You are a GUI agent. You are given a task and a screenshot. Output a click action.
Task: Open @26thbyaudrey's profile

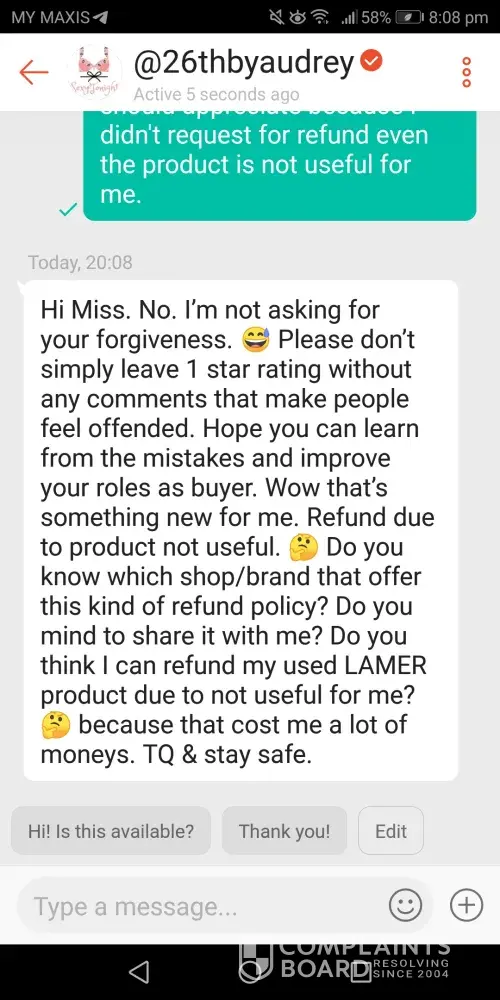pos(243,62)
